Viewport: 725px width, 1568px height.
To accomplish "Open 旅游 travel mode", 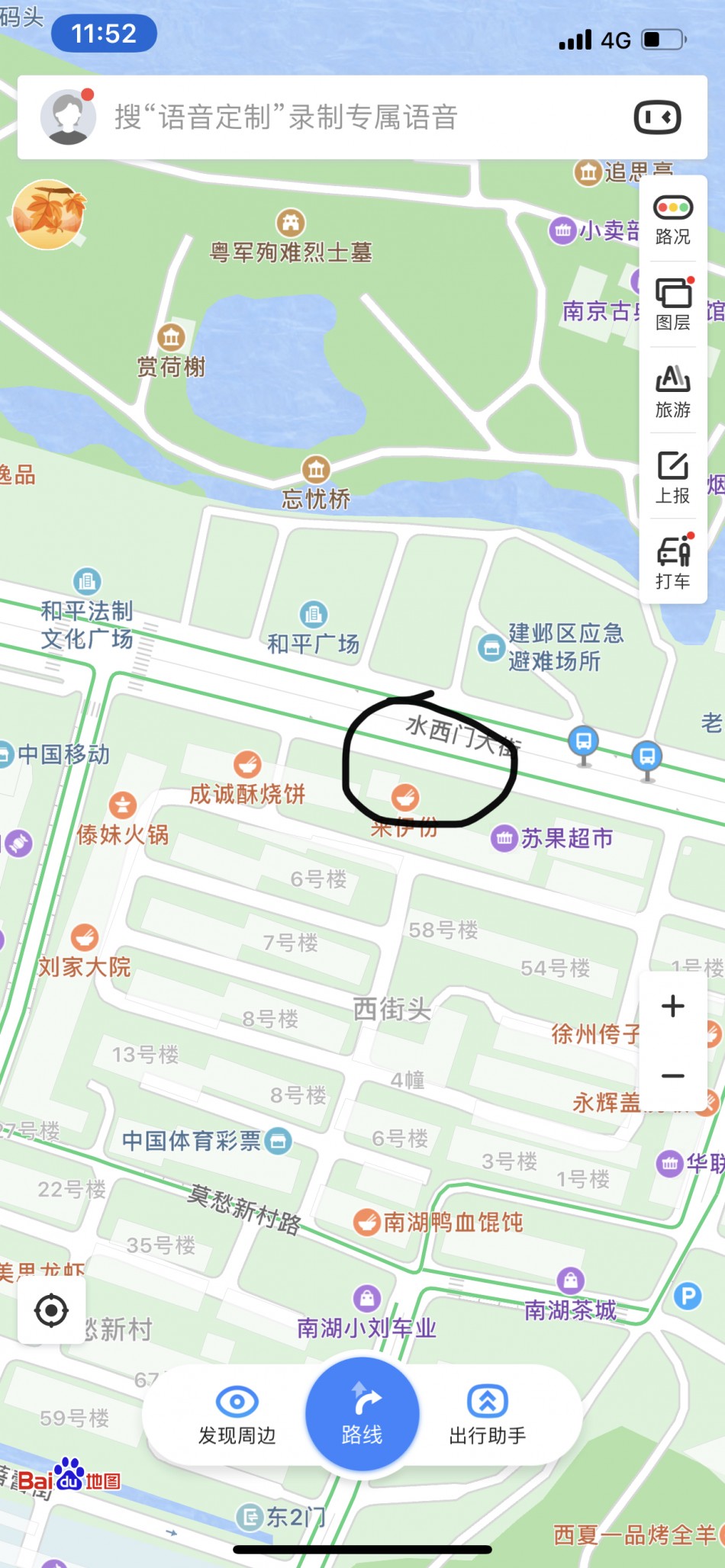I will 672,391.
